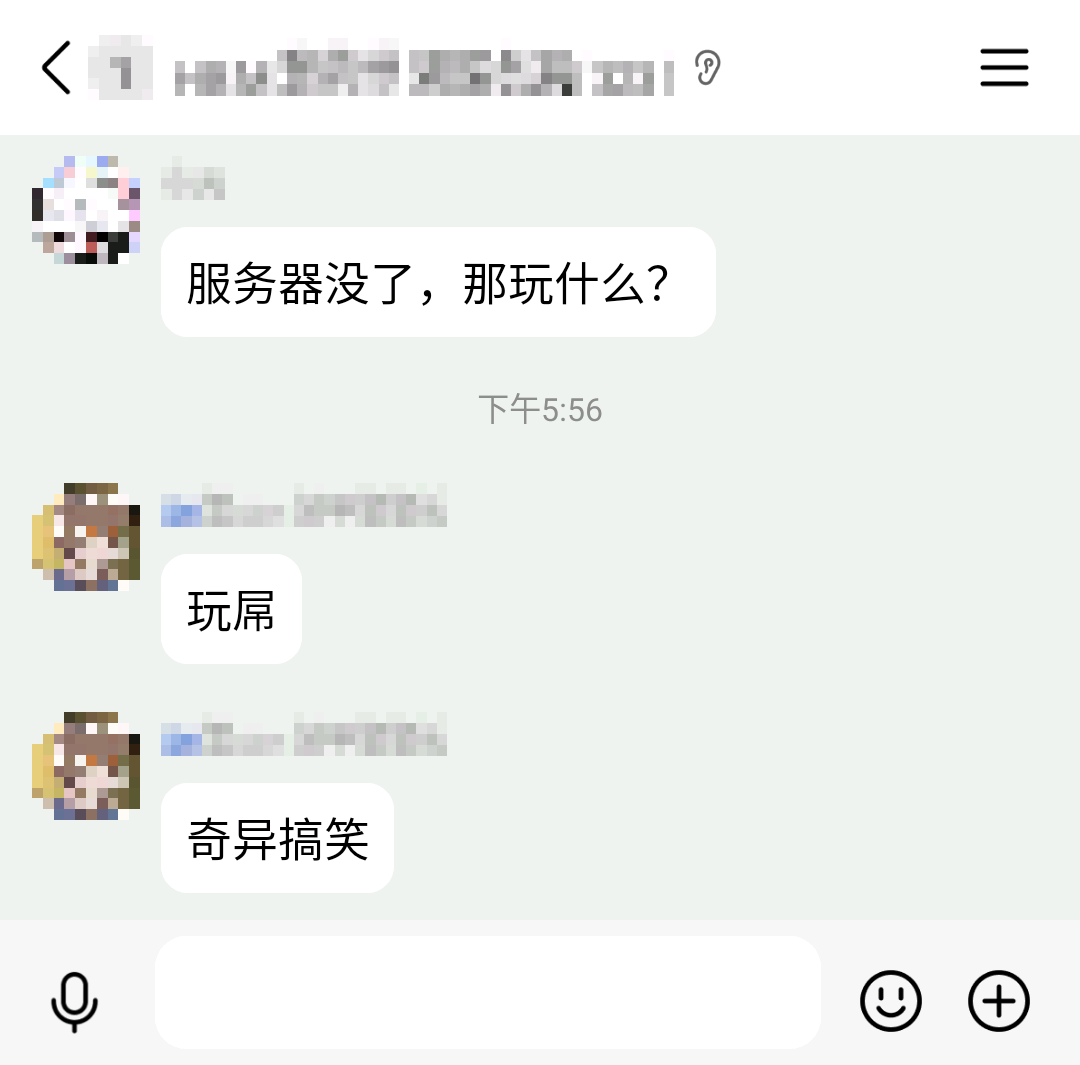Open avatar of sender who wrote 玩屌

coord(86,538)
